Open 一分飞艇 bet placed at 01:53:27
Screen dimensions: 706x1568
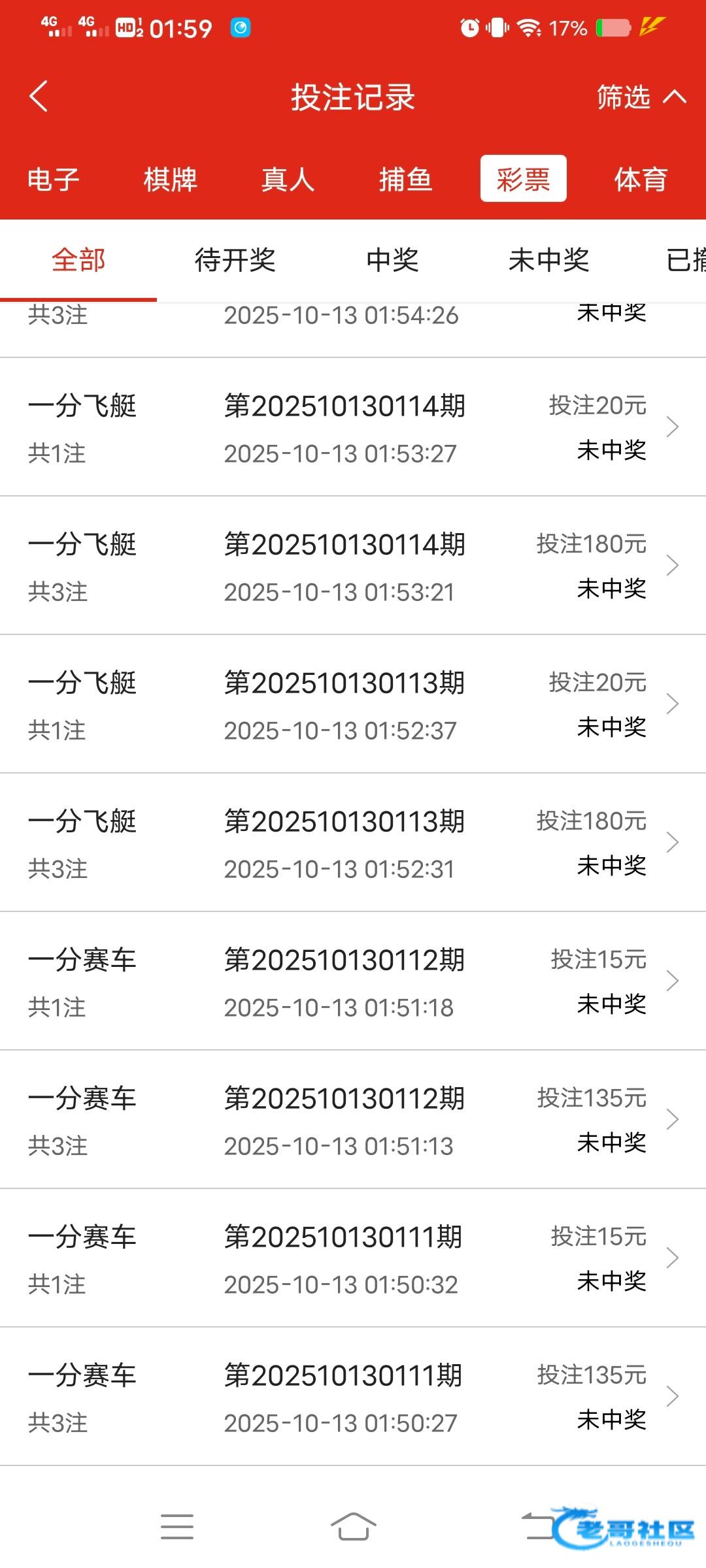click(x=353, y=427)
